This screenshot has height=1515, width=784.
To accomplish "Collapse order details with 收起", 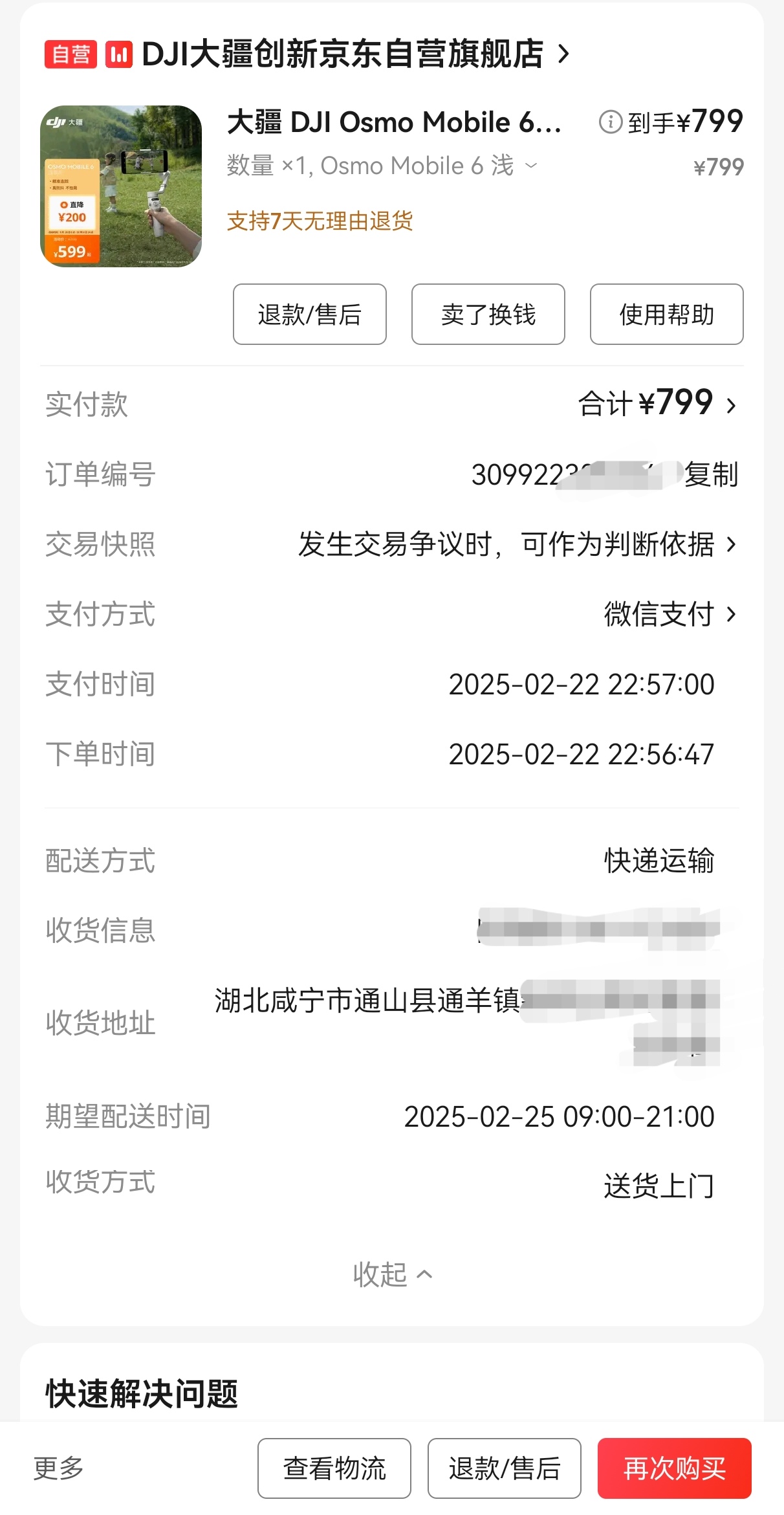I will [391, 1274].
